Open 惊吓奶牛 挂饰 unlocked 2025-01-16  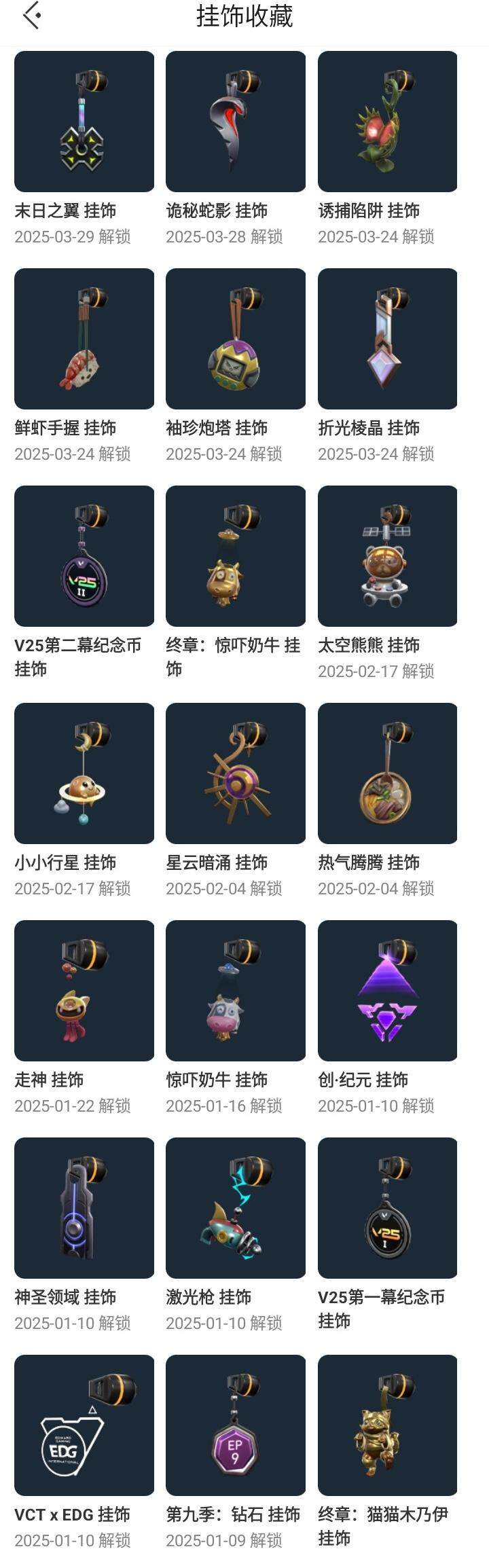236,991
